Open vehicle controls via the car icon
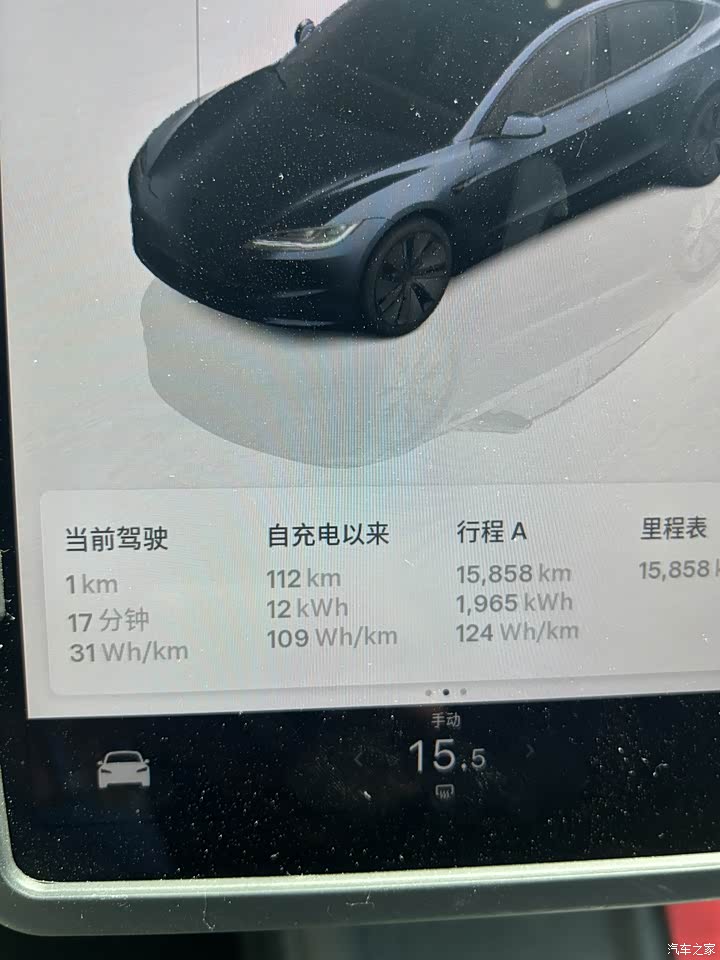This screenshot has height=960, width=720. pos(123,769)
